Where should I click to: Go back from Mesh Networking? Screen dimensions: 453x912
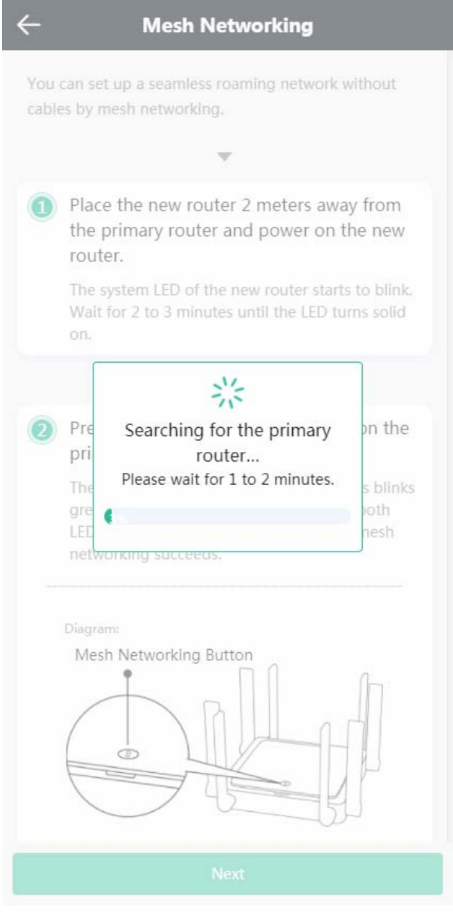pos(28,25)
